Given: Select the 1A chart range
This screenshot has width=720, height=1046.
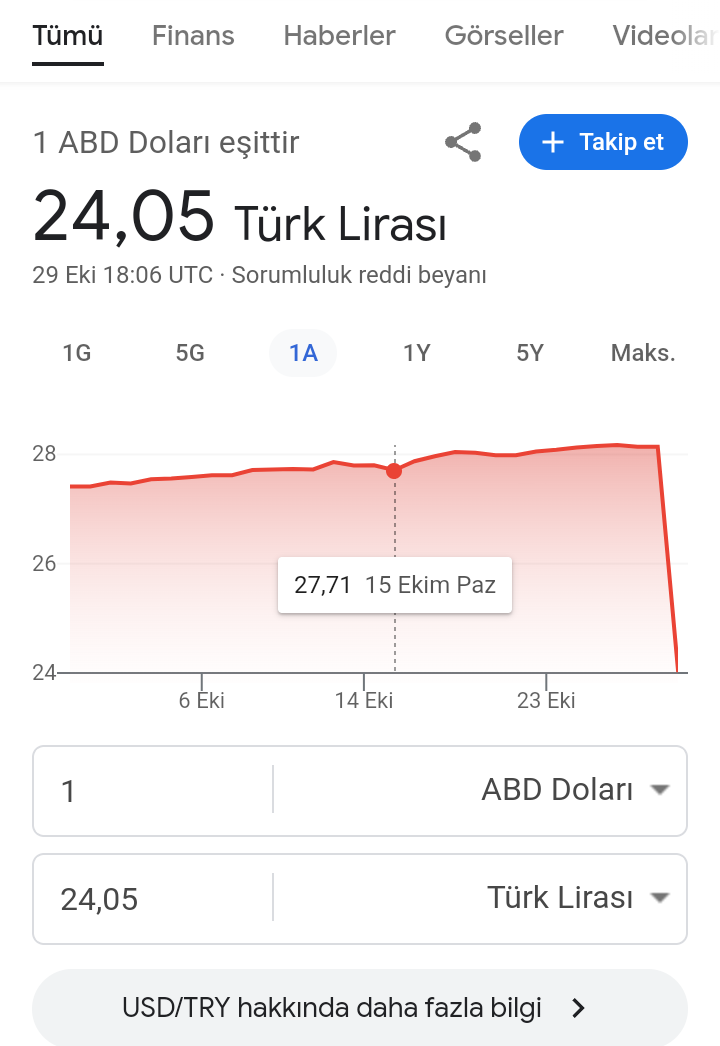Looking at the screenshot, I should [303, 353].
